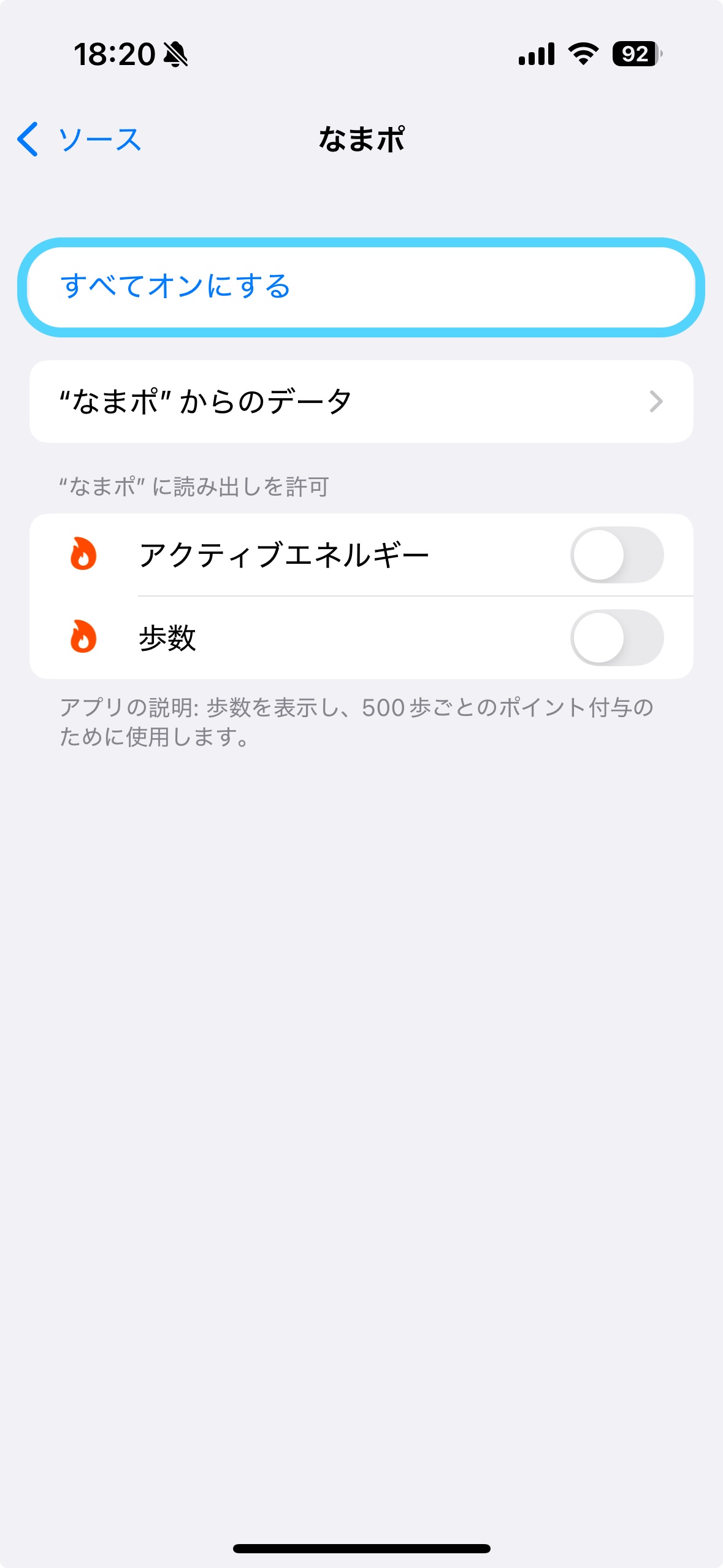
Task: Tap the muted notifications bell icon
Action: point(175,55)
